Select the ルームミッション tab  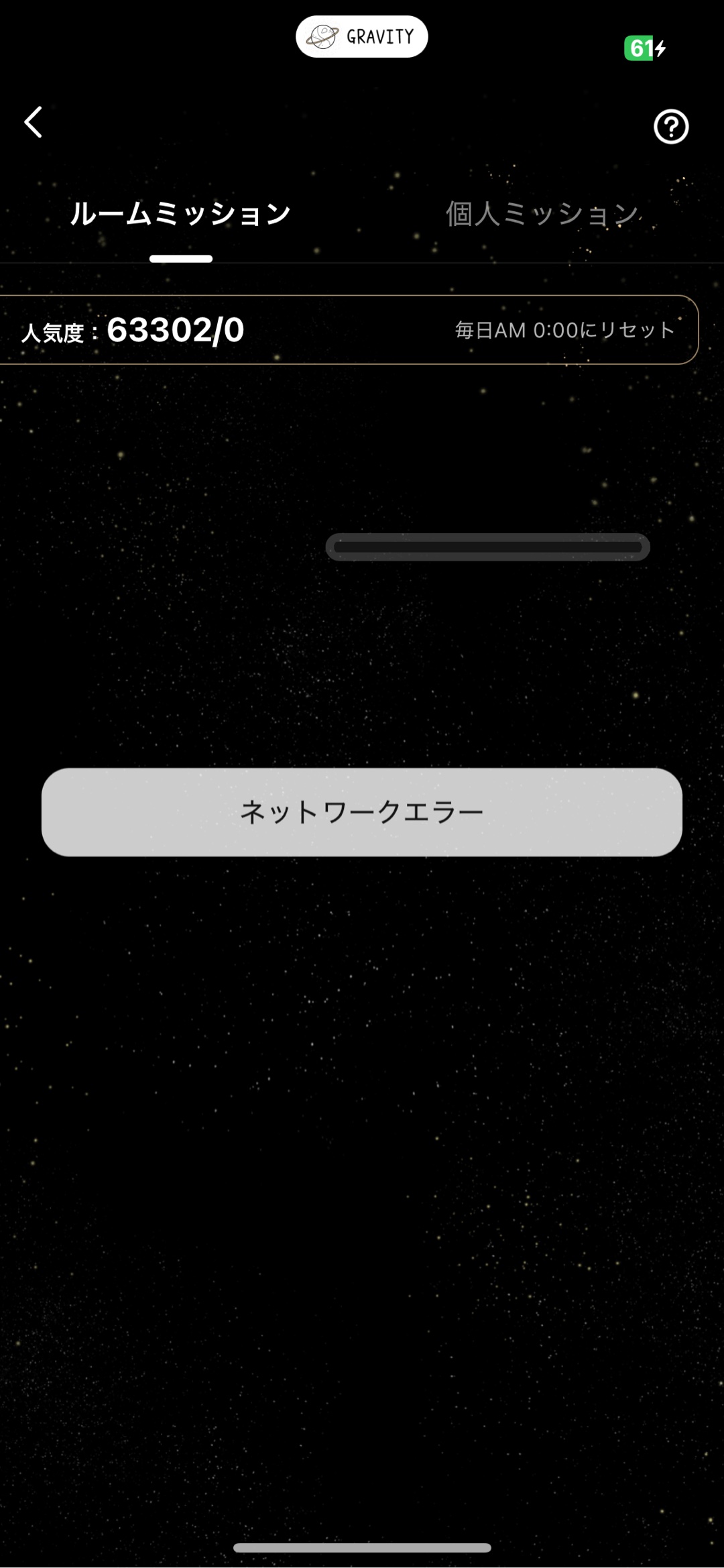[x=180, y=214]
